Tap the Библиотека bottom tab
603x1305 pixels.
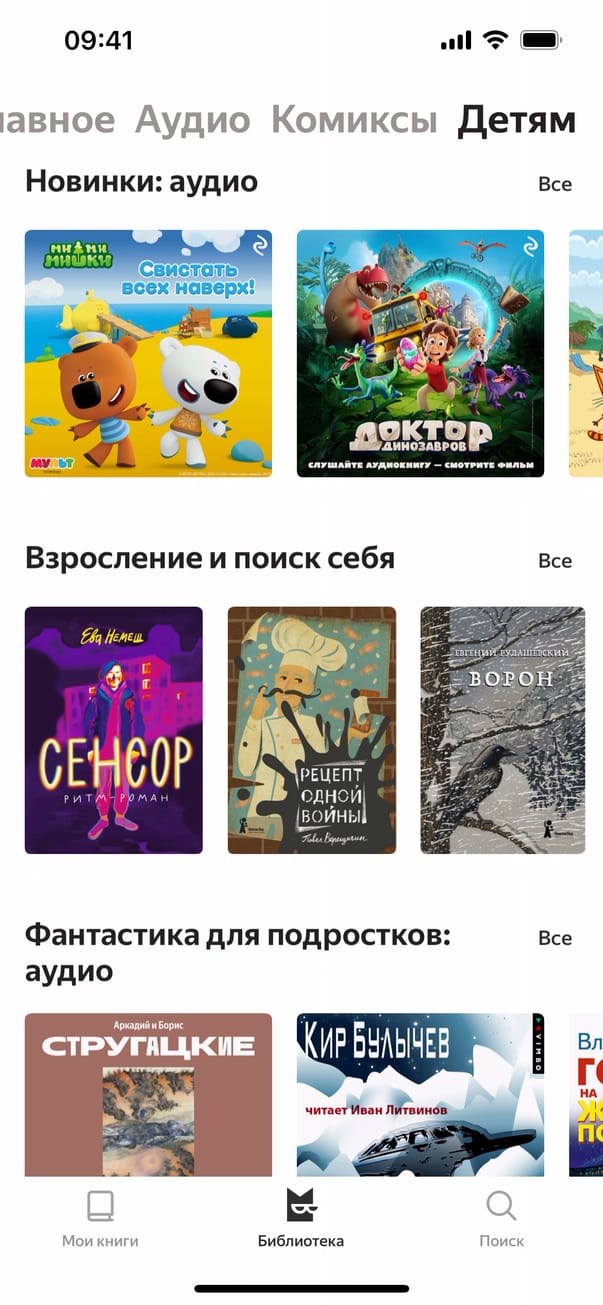[x=300, y=1220]
